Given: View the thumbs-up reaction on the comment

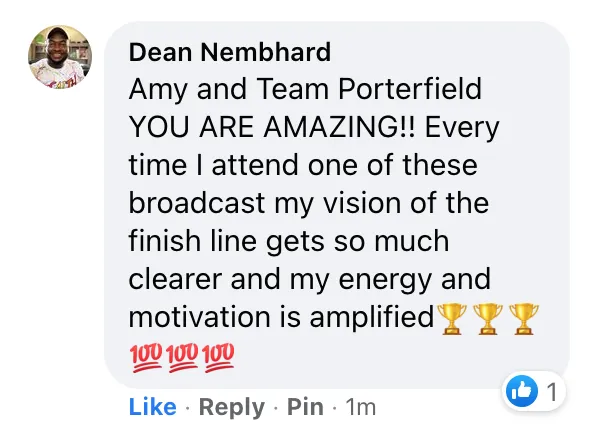Looking at the screenshot, I should click(x=523, y=391).
